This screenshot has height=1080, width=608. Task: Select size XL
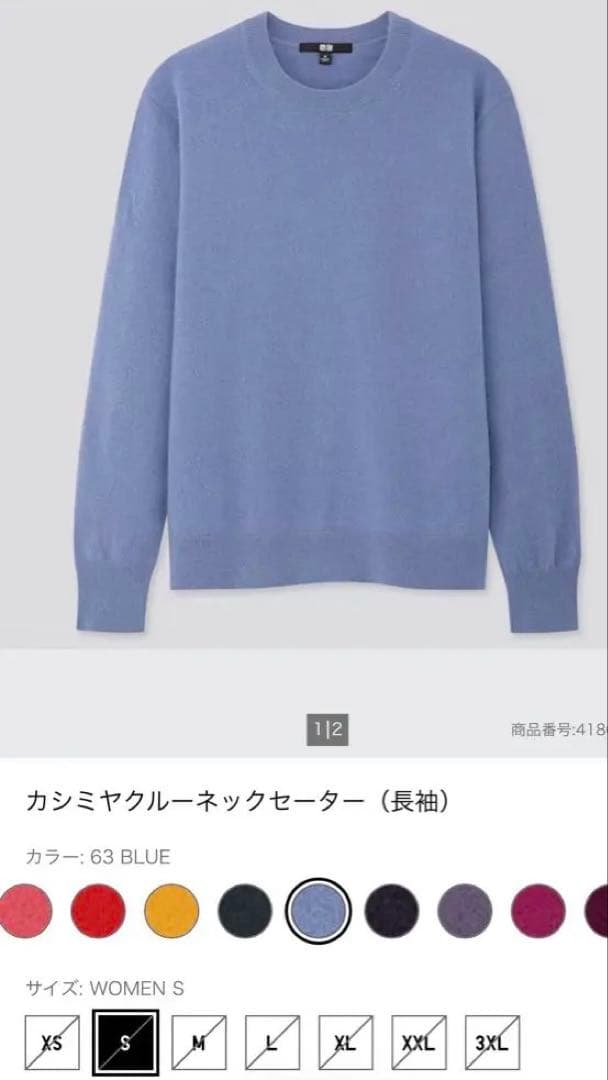[345, 1043]
